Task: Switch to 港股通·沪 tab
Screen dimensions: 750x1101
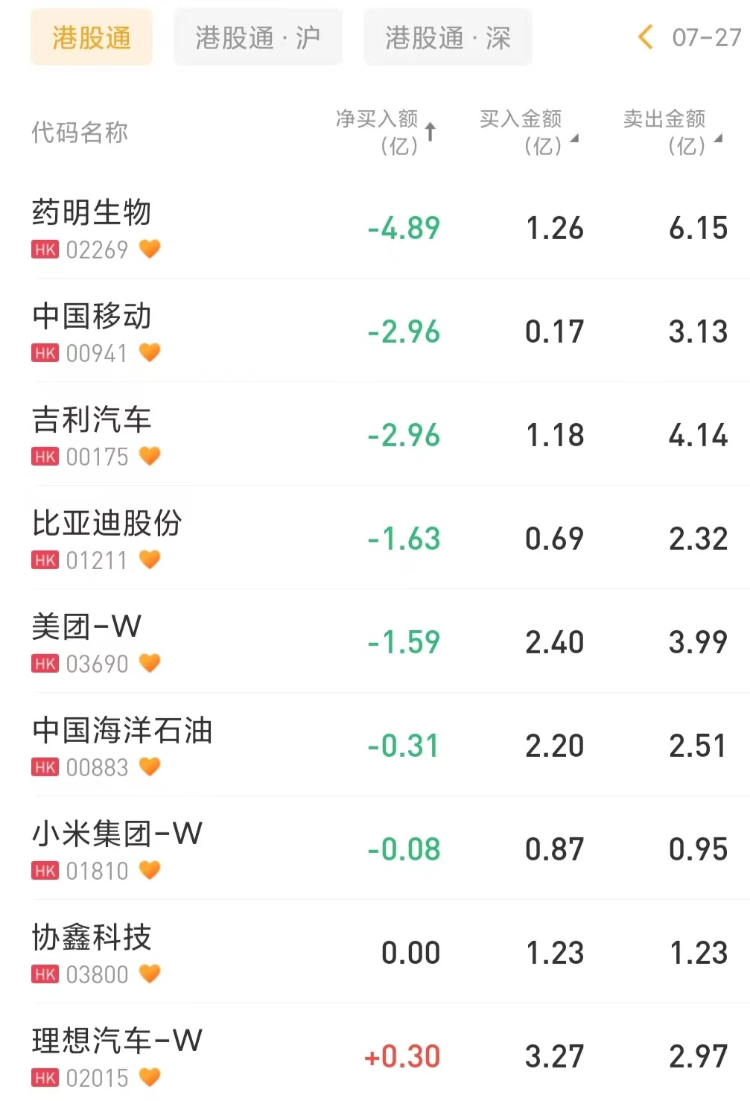Action: click(x=258, y=38)
